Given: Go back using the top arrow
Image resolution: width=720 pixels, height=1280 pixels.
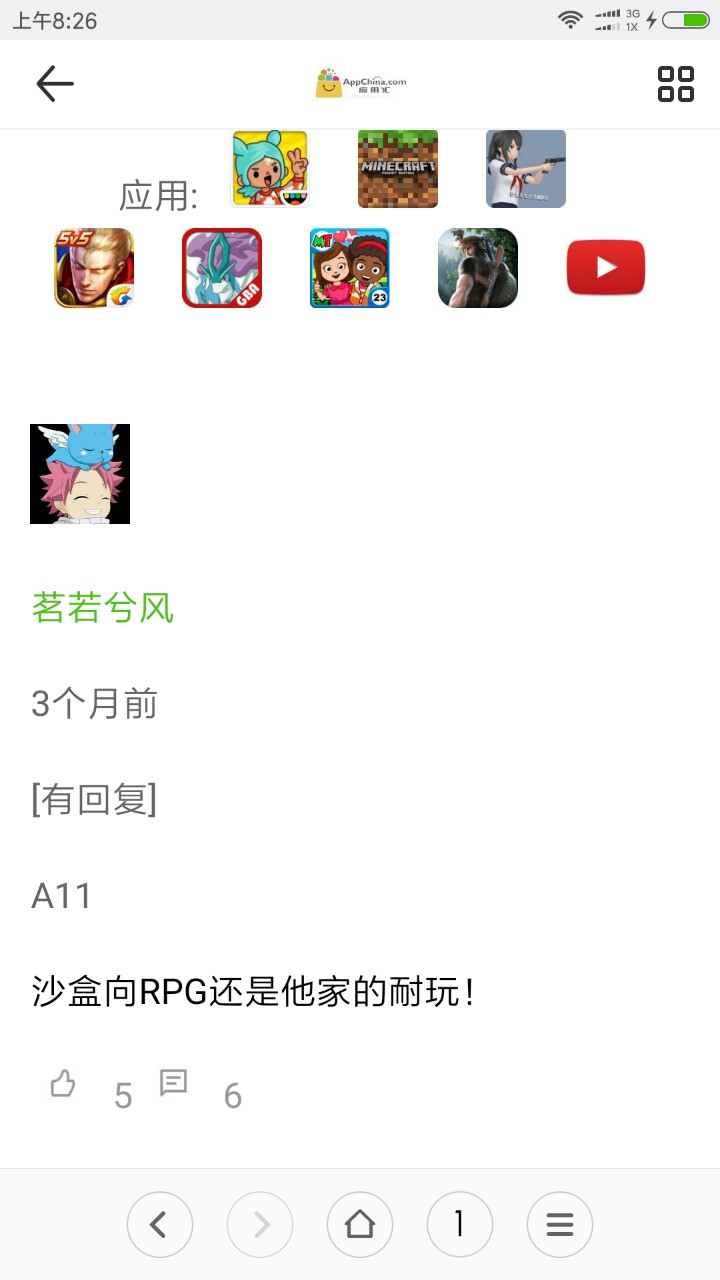Looking at the screenshot, I should [x=55, y=84].
